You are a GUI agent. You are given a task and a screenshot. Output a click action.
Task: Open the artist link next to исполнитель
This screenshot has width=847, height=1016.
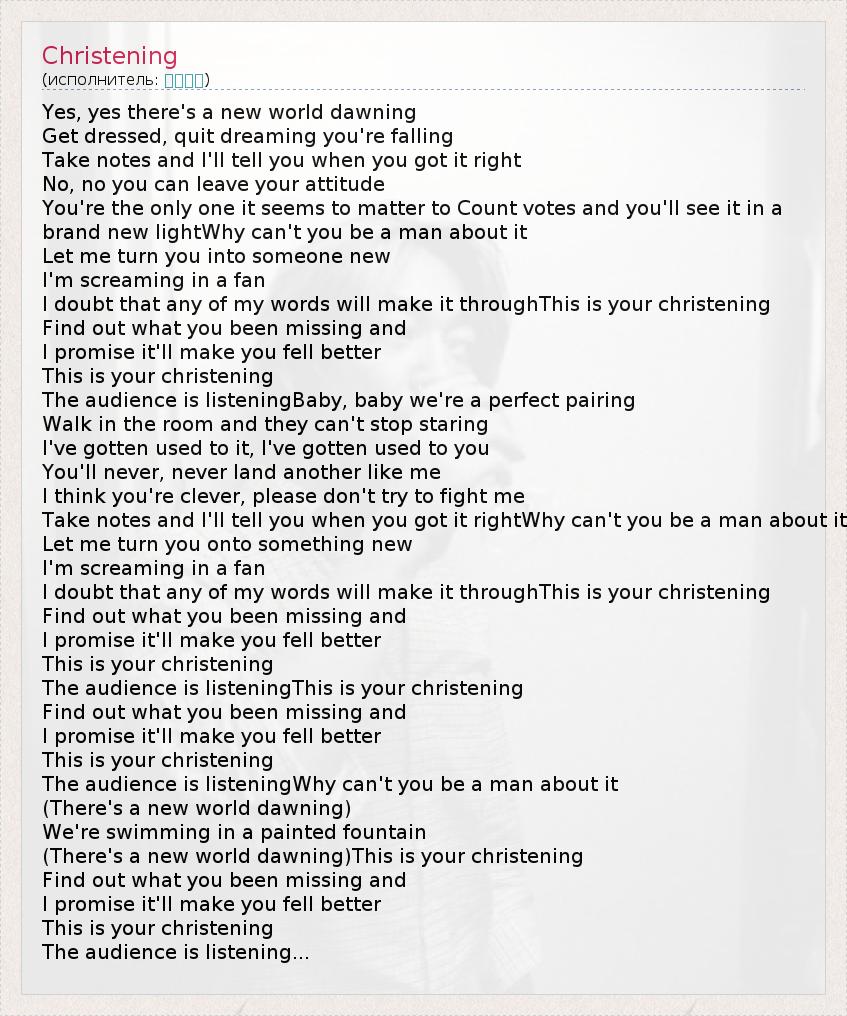pos(184,80)
